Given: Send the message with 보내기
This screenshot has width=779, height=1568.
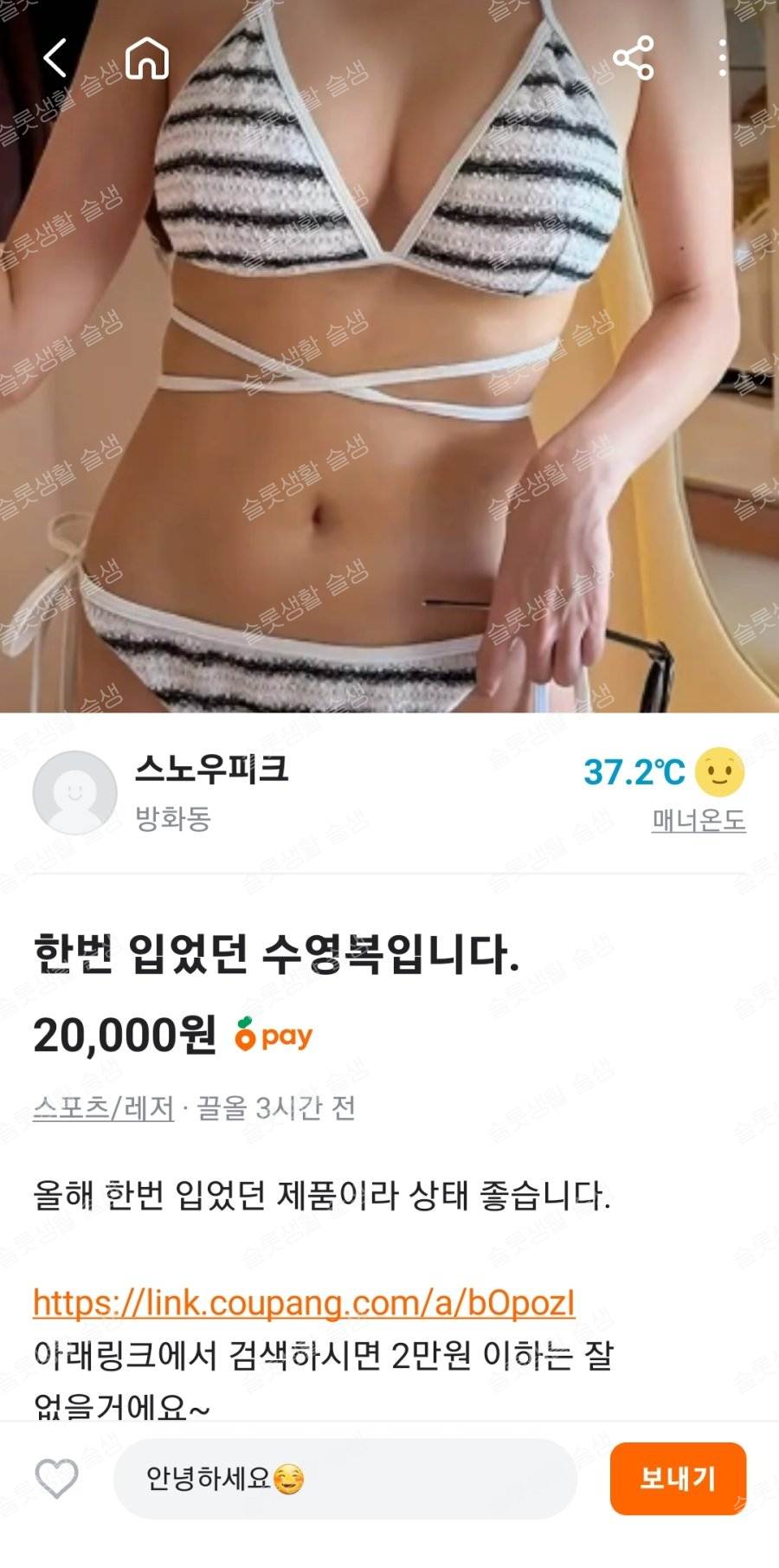Looking at the screenshot, I should (x=678, y=1479).
